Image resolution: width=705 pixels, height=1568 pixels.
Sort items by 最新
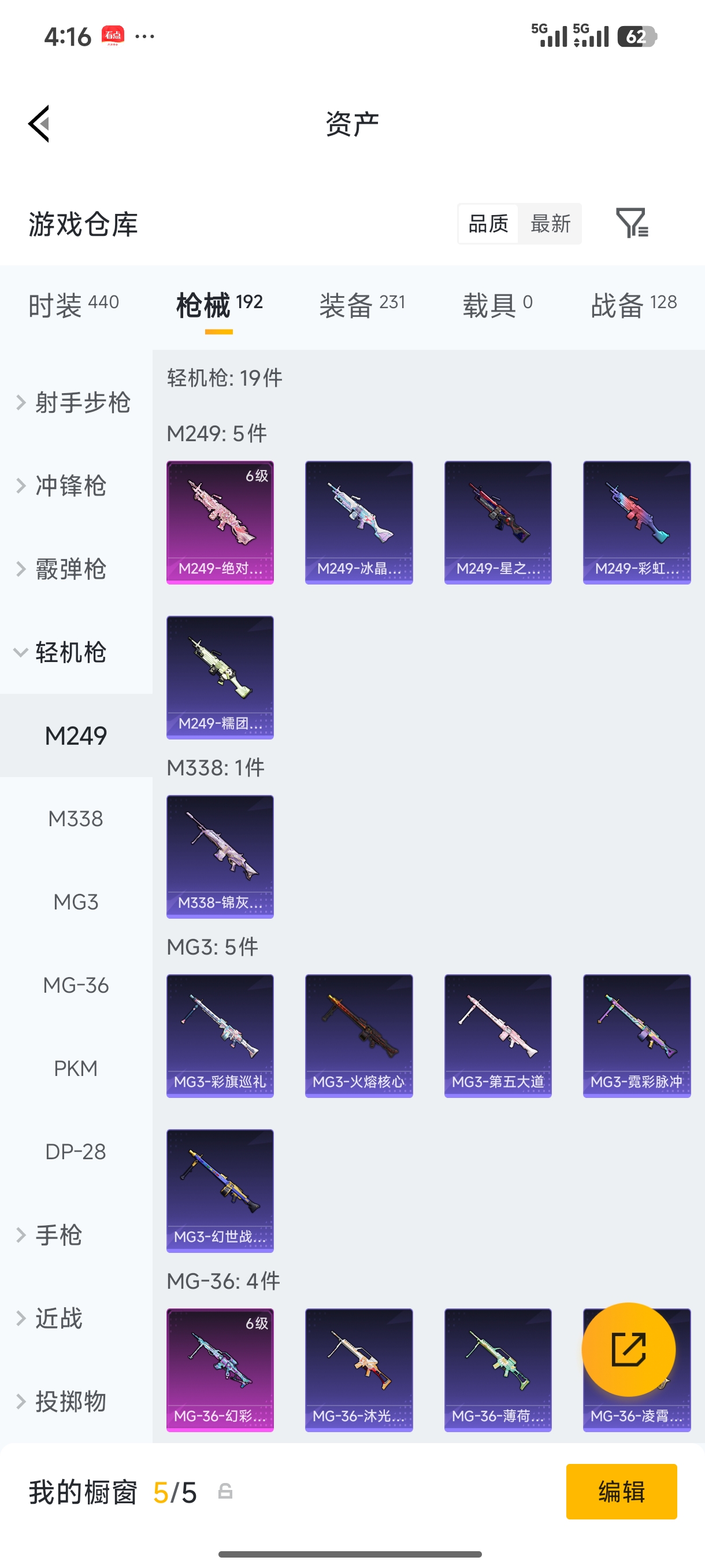point(550,223)
